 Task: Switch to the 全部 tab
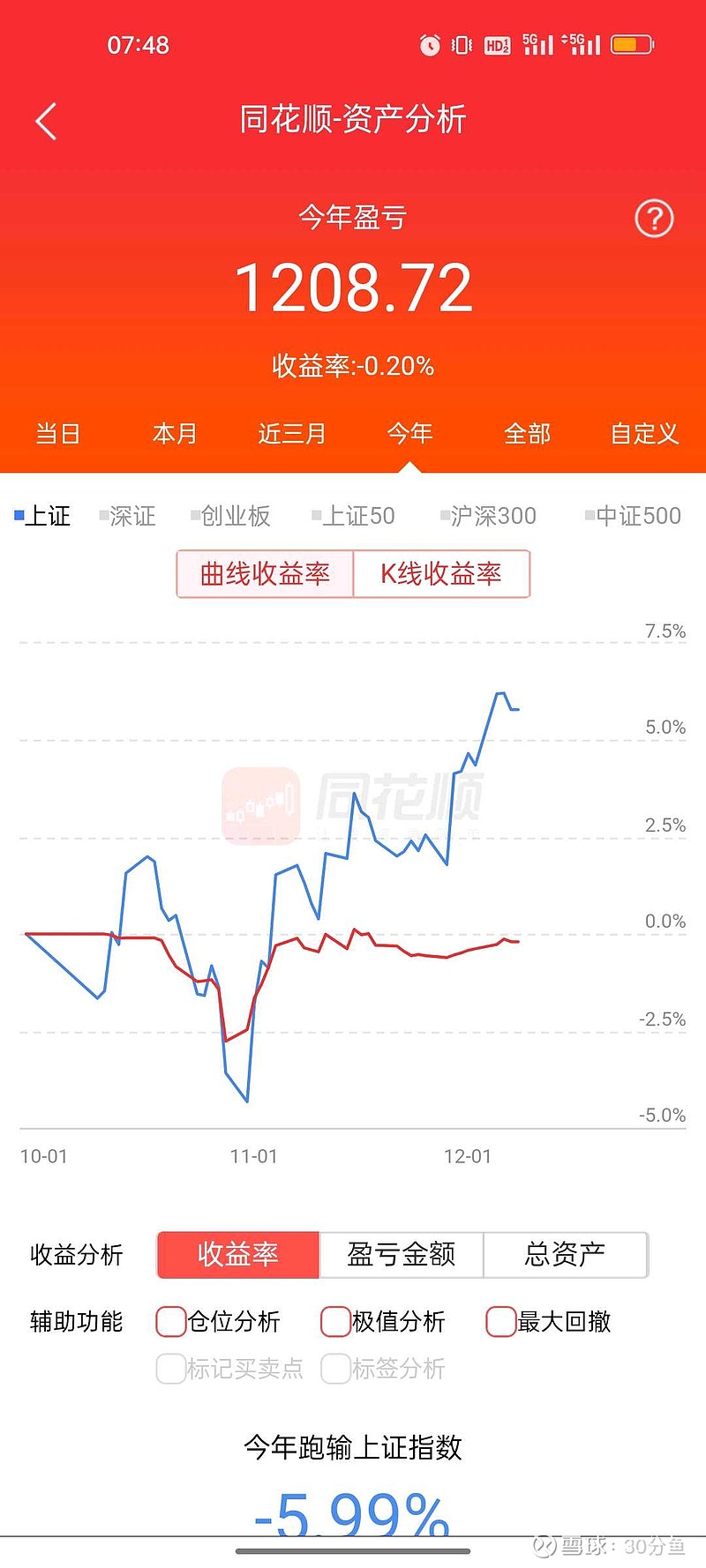[x=528, y=434]
